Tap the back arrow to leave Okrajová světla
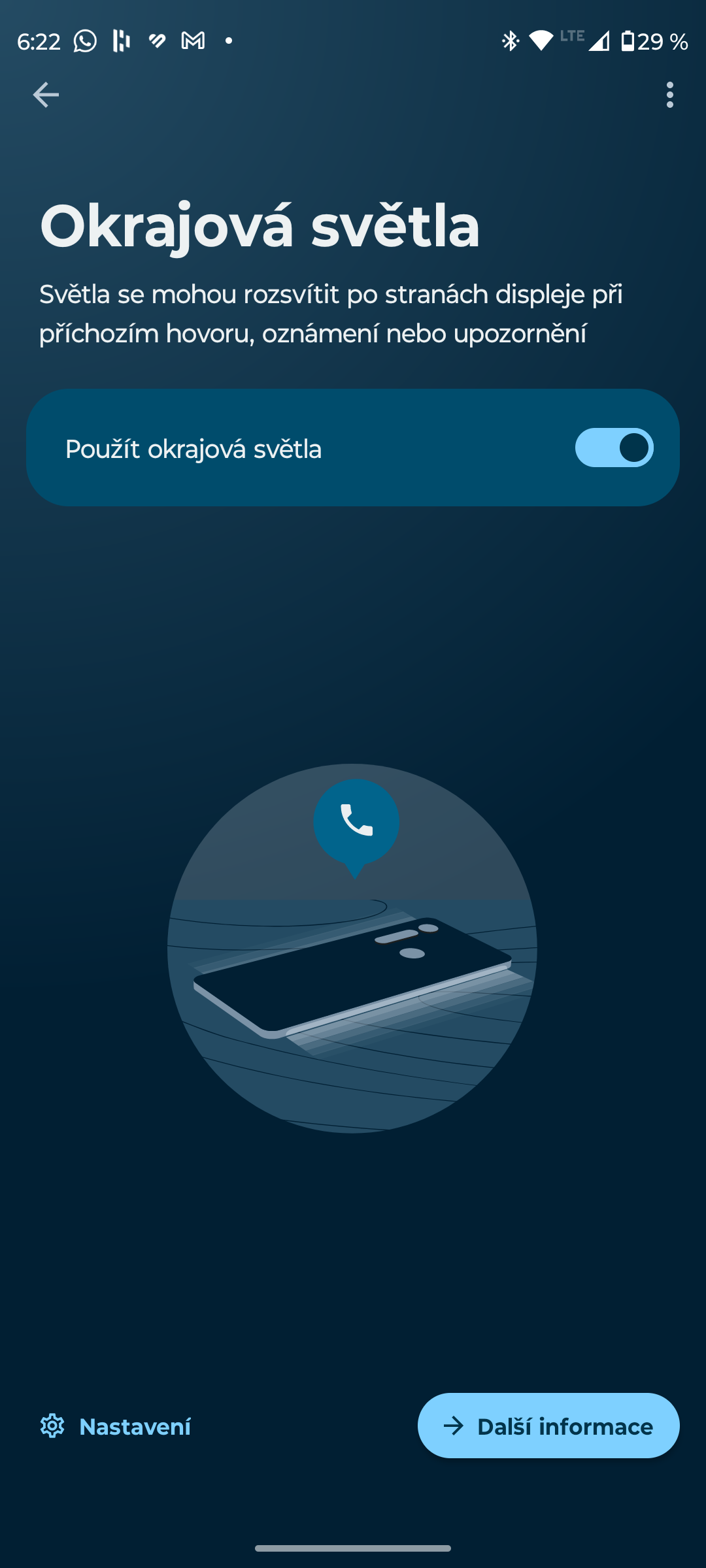Screen dimensions: 706x1568 (46, 95)
